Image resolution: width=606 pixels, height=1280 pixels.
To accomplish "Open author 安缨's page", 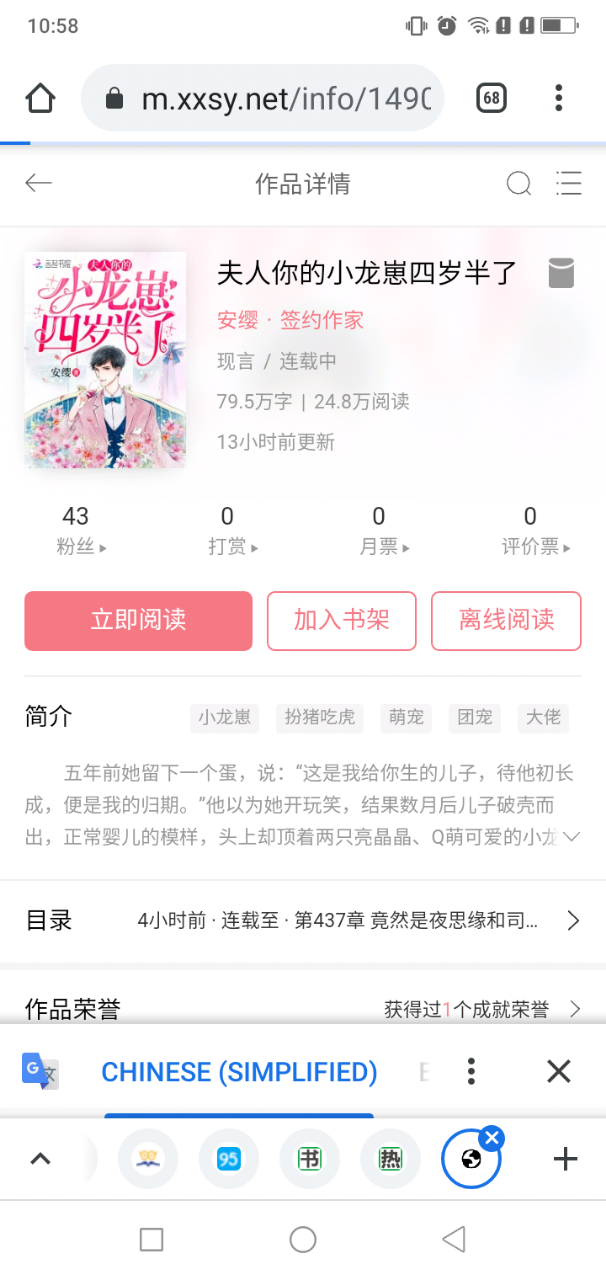I will 237,320.
